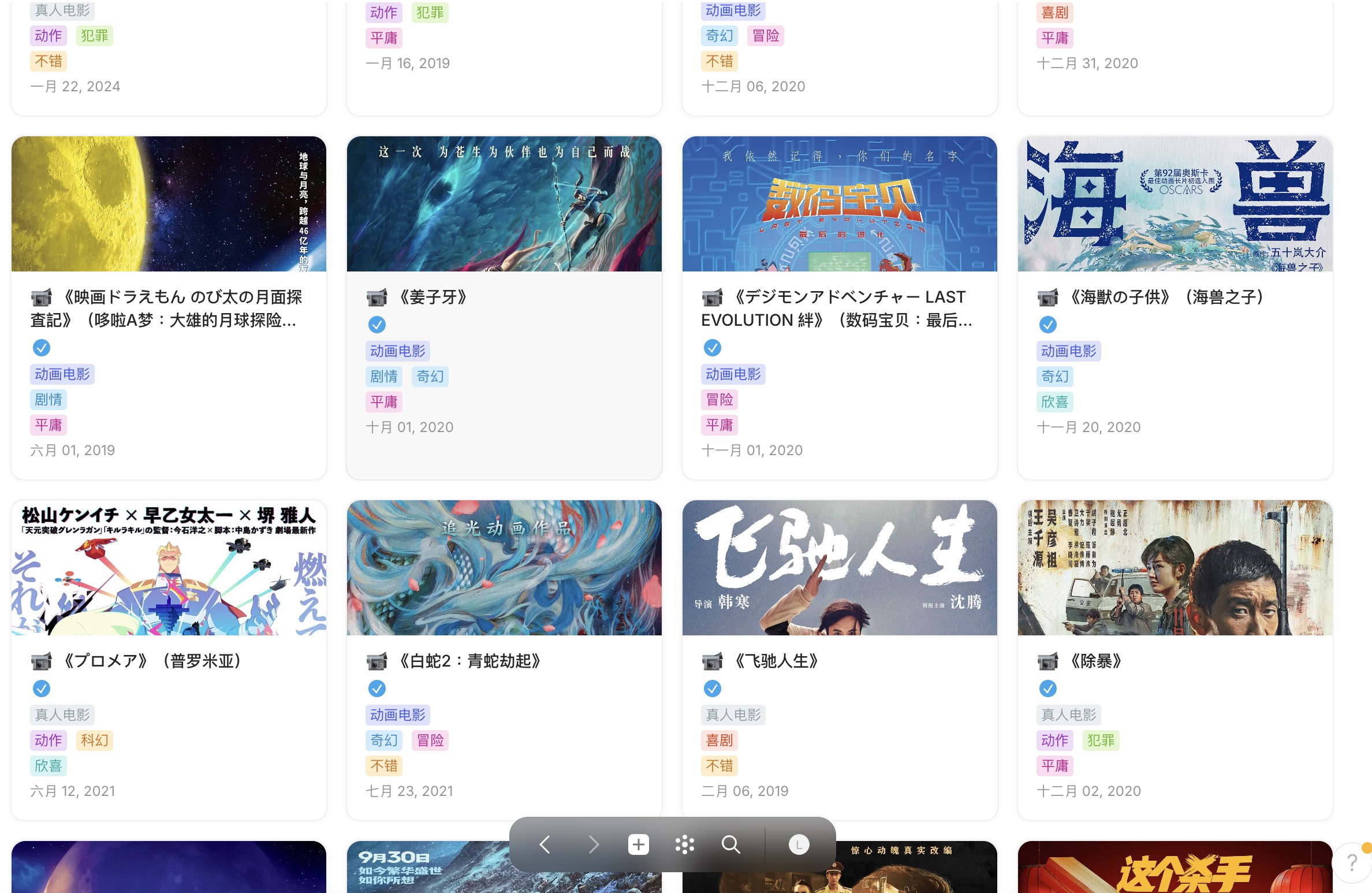Open the L profile avatar
The height and width of the screenshot is (893, 1372).
pyautogui.click(x=799, y=845)
